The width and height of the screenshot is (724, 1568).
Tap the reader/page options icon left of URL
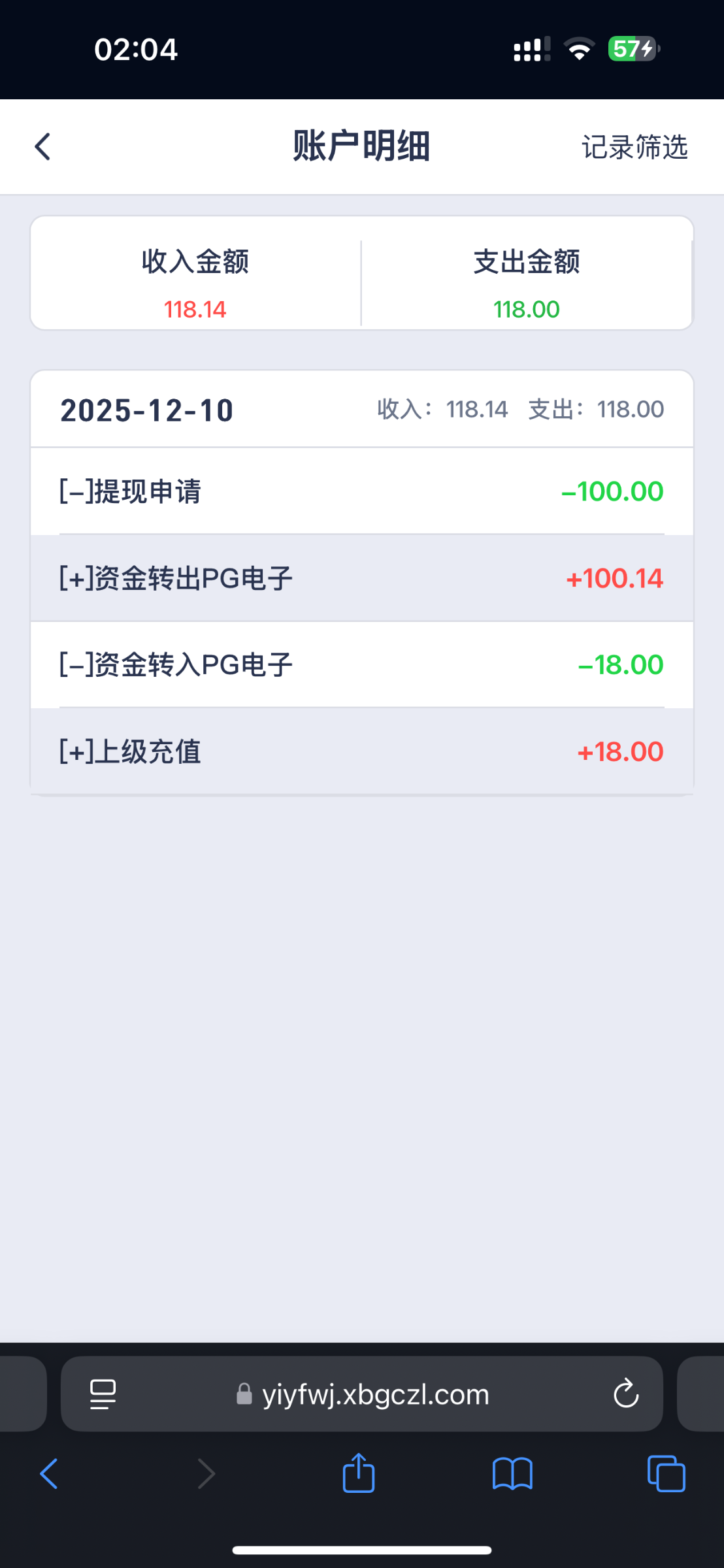pyautogui.click(x=102, y=1394)
